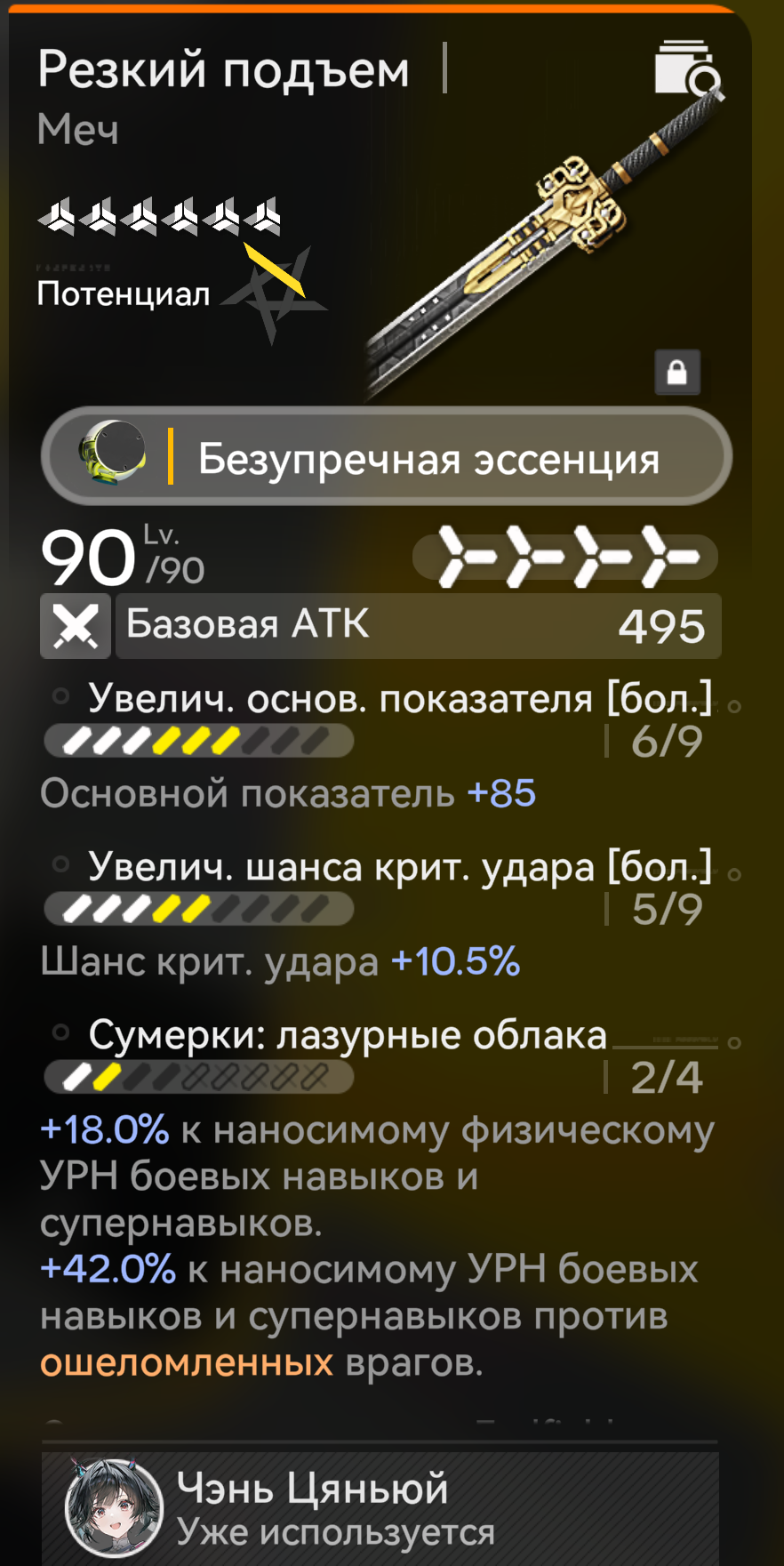Viewport: 784px width, 1566px height.
Task: Open the Безупречная эссенция slot
Action: pyautogui.click(x=387, y=457)
